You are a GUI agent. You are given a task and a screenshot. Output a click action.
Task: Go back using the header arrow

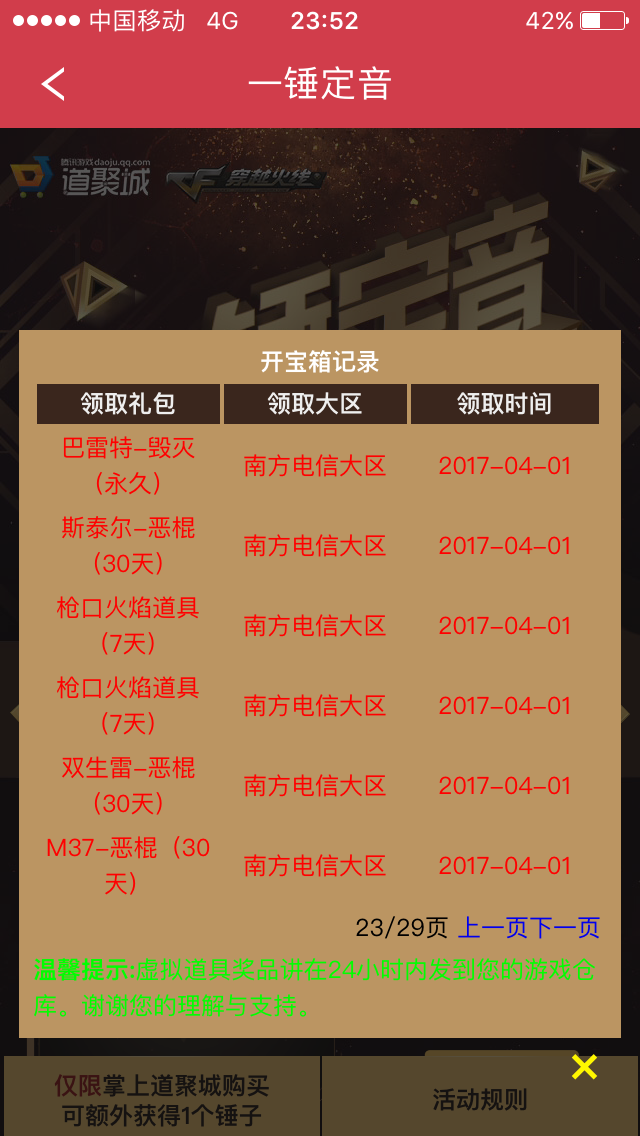(53, 84)
